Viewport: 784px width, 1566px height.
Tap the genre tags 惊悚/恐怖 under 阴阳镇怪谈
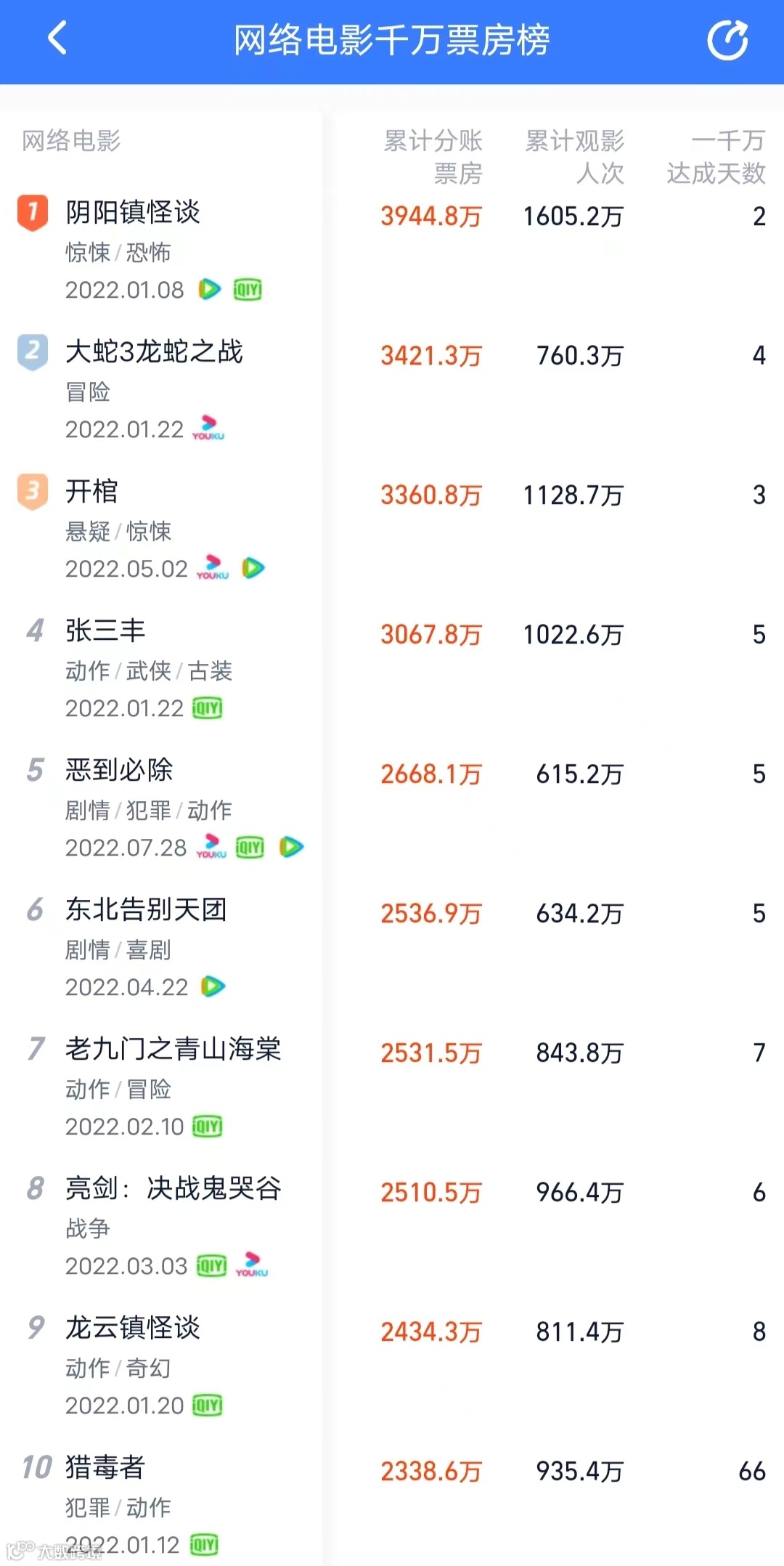[118, 252]
